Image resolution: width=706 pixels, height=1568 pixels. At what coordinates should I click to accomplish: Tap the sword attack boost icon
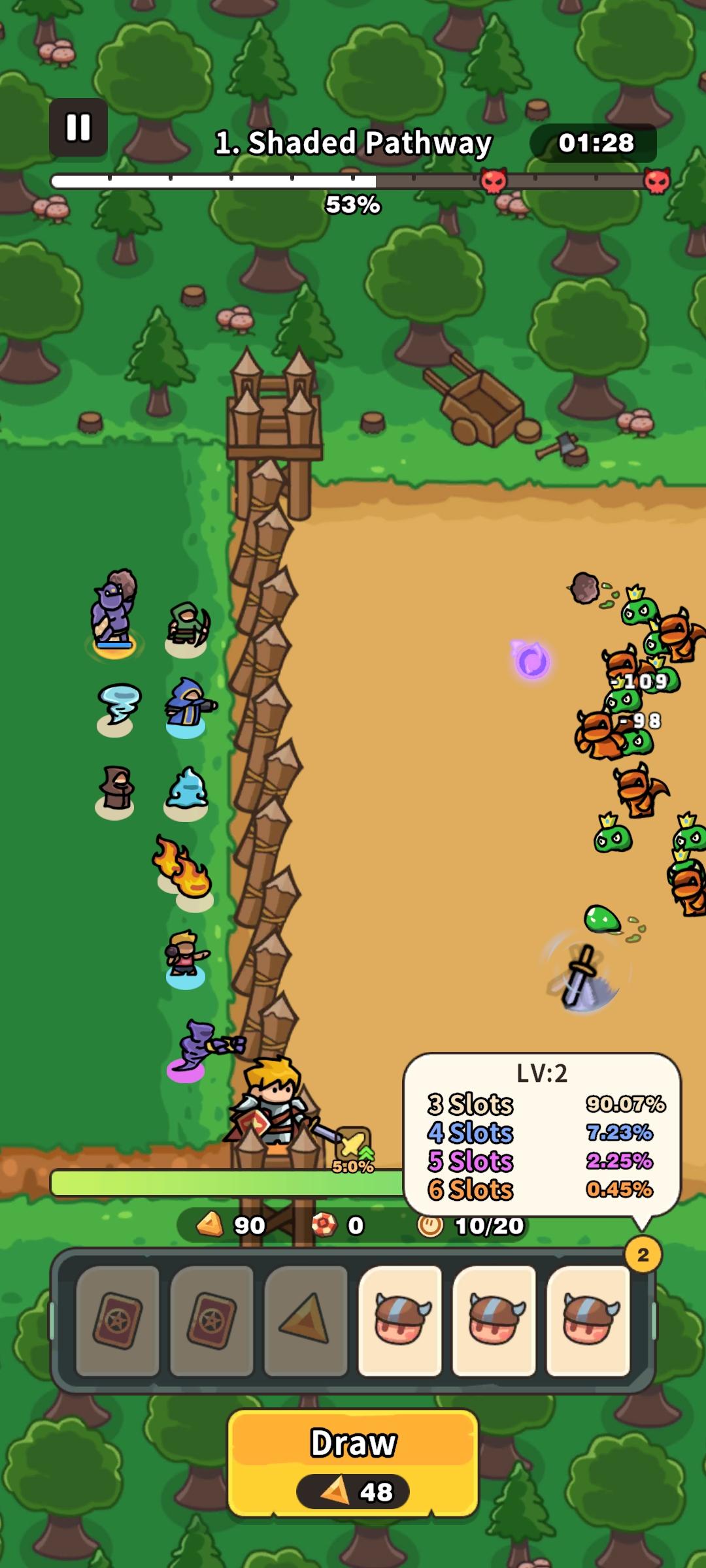[x=354, y=1143]
